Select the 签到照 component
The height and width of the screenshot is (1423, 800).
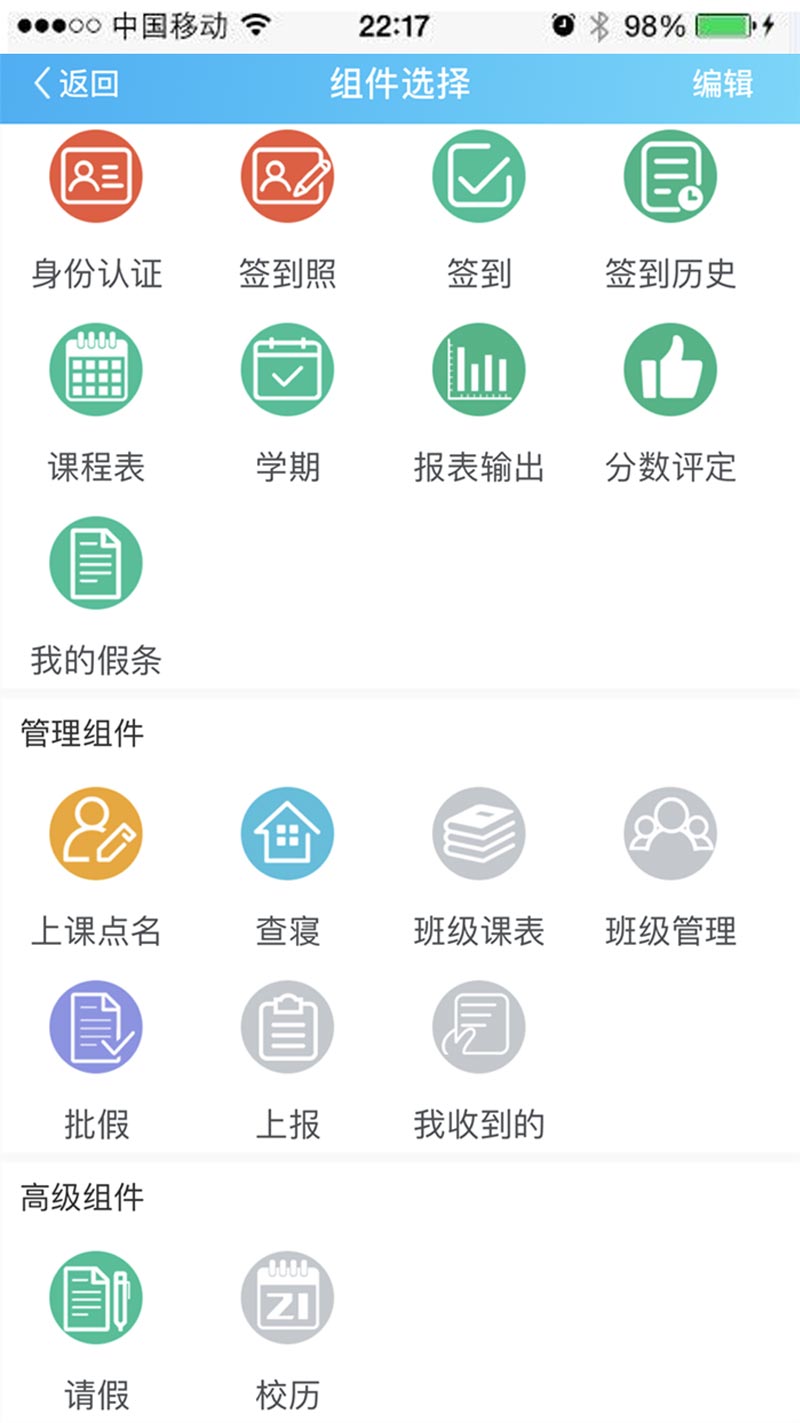coord(287,176)
